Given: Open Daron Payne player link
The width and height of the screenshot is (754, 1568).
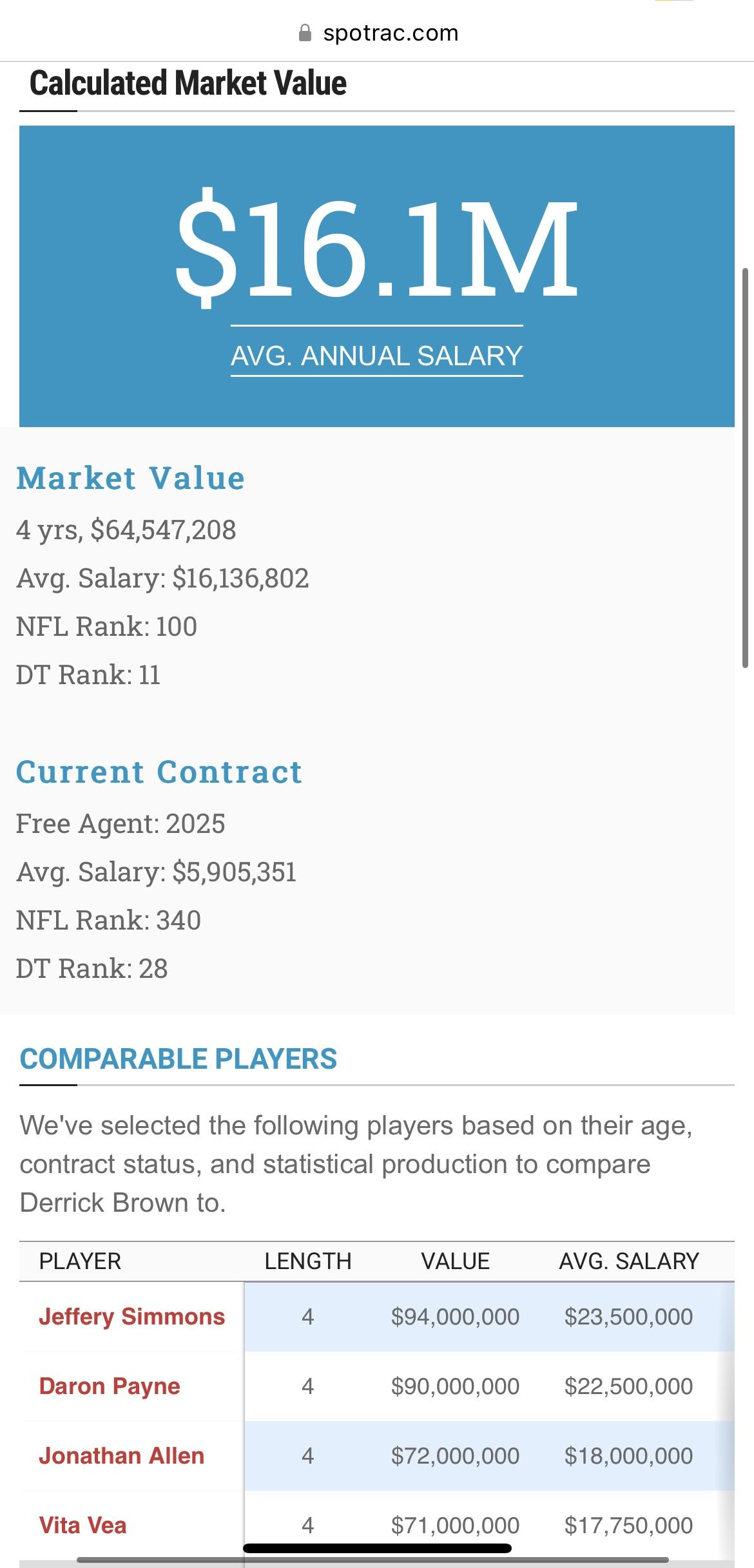Looking at the screenshot, I should (x=110, y=1386).
